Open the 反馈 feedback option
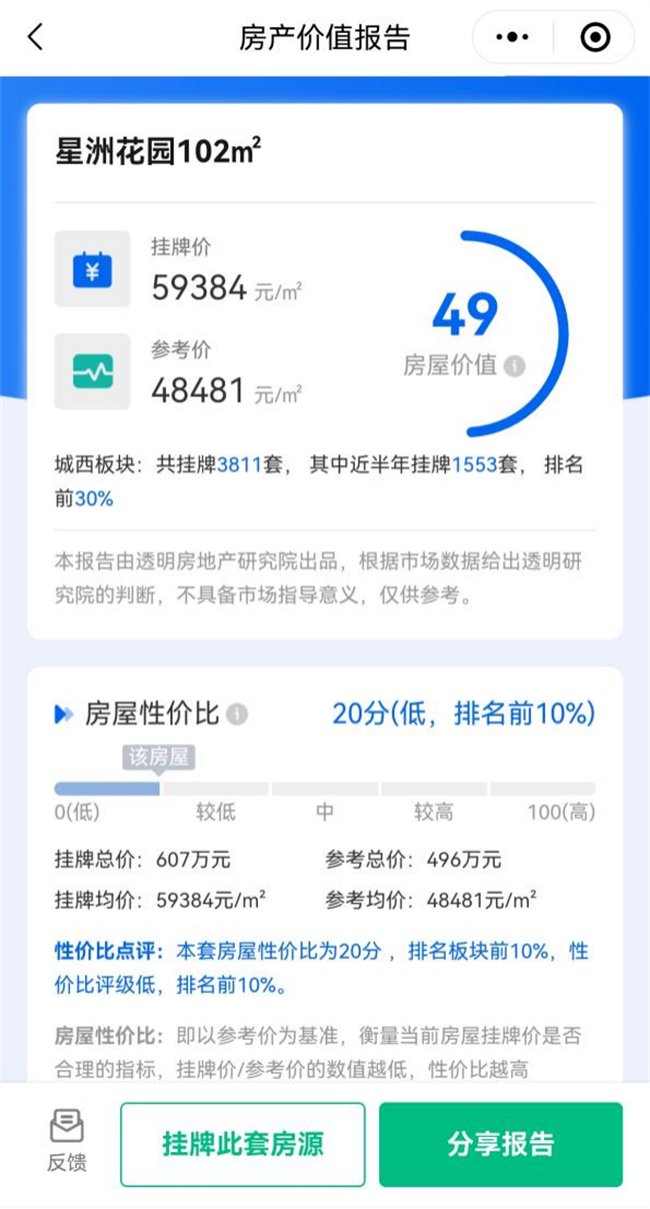Screen dimensions: 650x1209 (67, 1141)
